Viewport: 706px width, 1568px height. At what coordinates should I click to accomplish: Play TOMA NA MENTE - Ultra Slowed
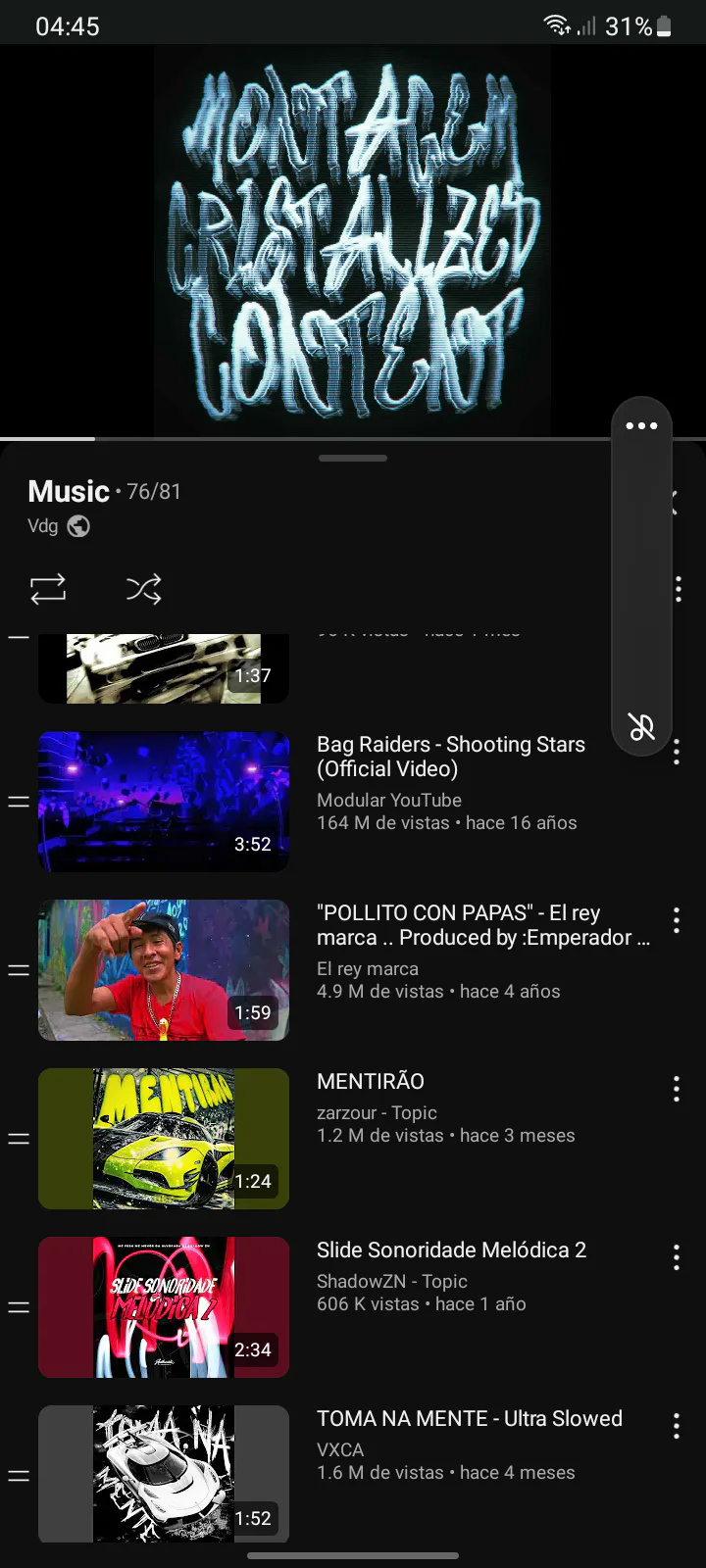pos(164,1474)
